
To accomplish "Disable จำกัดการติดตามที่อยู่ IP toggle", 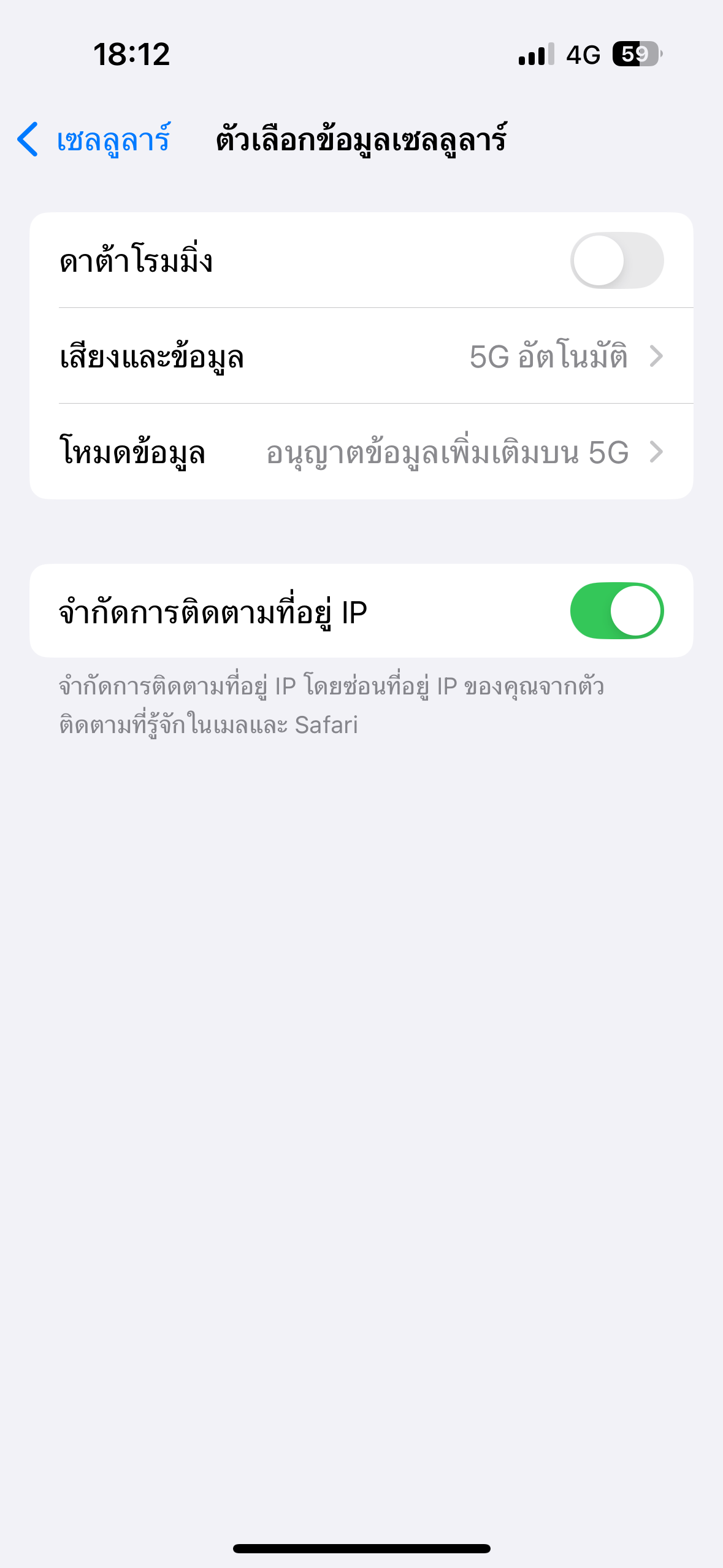I will (x=617, y=611).
